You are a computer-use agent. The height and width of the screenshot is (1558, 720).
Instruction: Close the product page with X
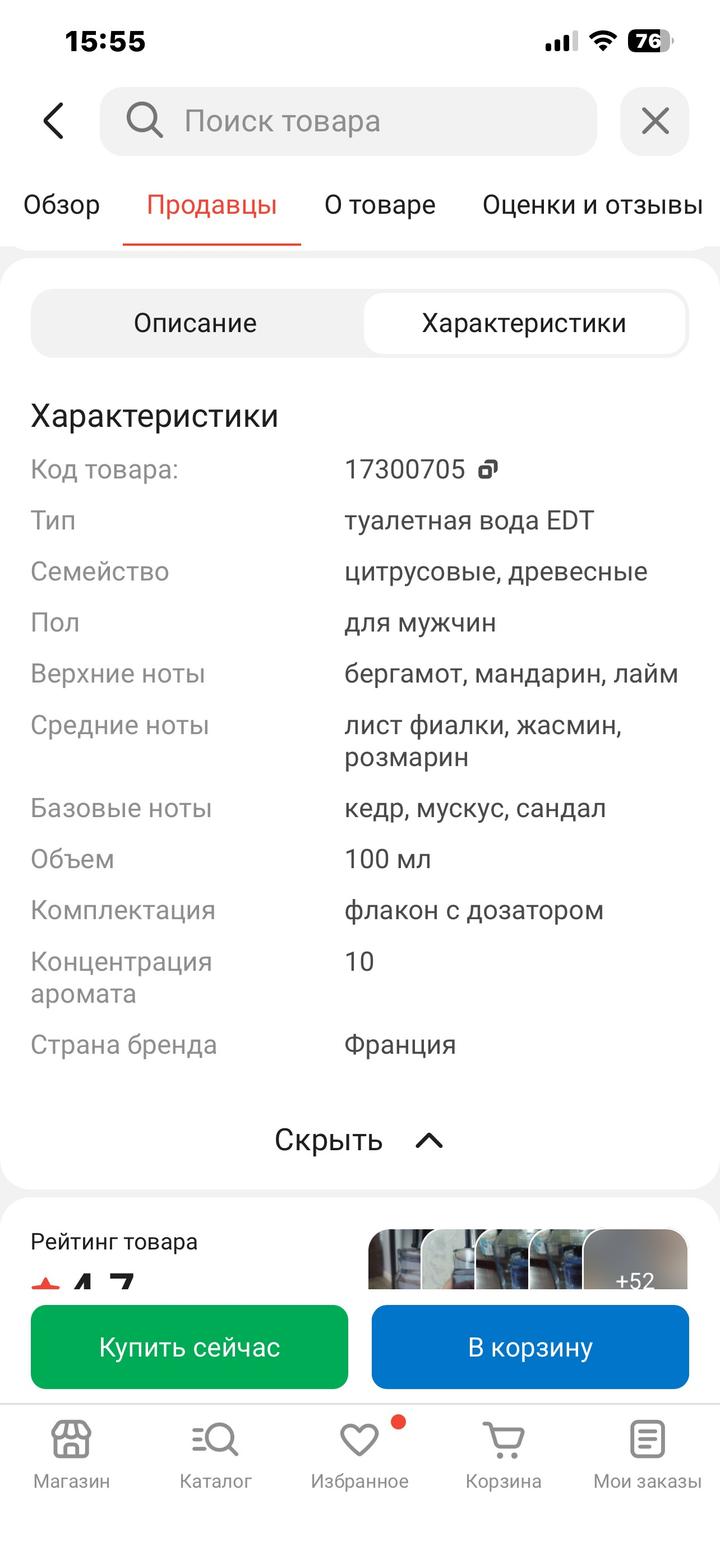click(655, 121)
